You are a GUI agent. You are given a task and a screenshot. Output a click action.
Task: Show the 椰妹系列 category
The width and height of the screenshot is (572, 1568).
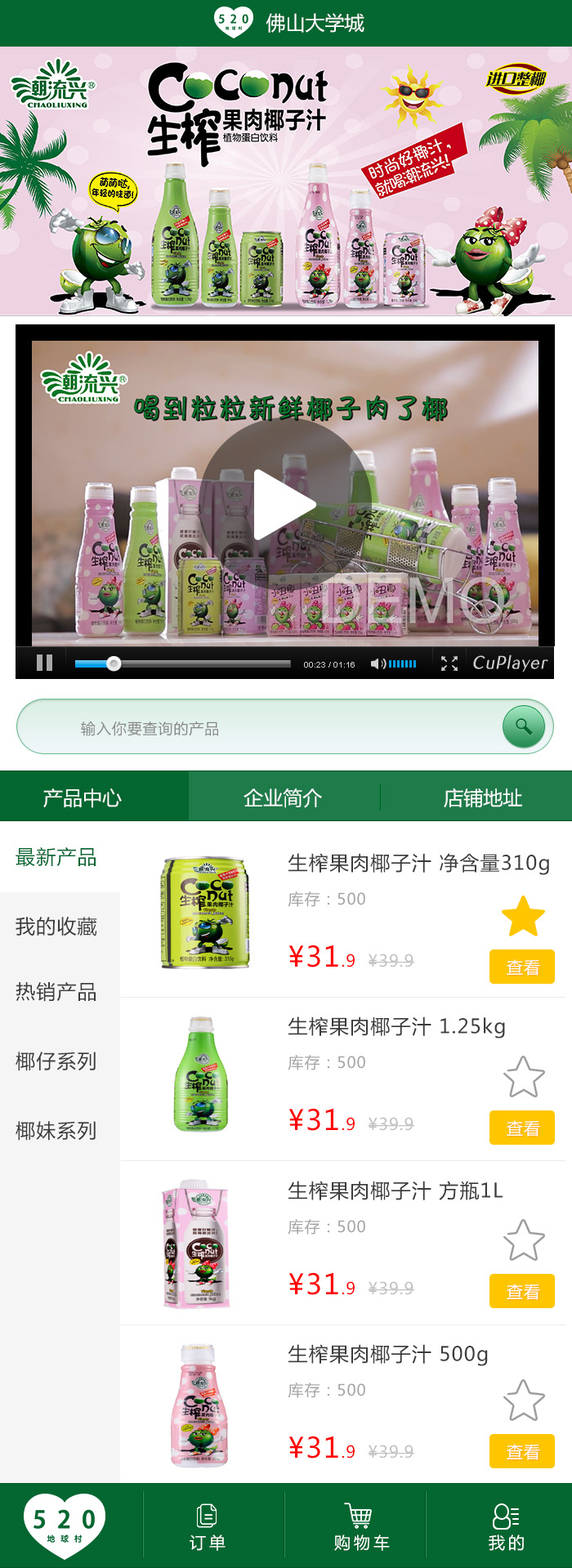(x=56, y=1131)
